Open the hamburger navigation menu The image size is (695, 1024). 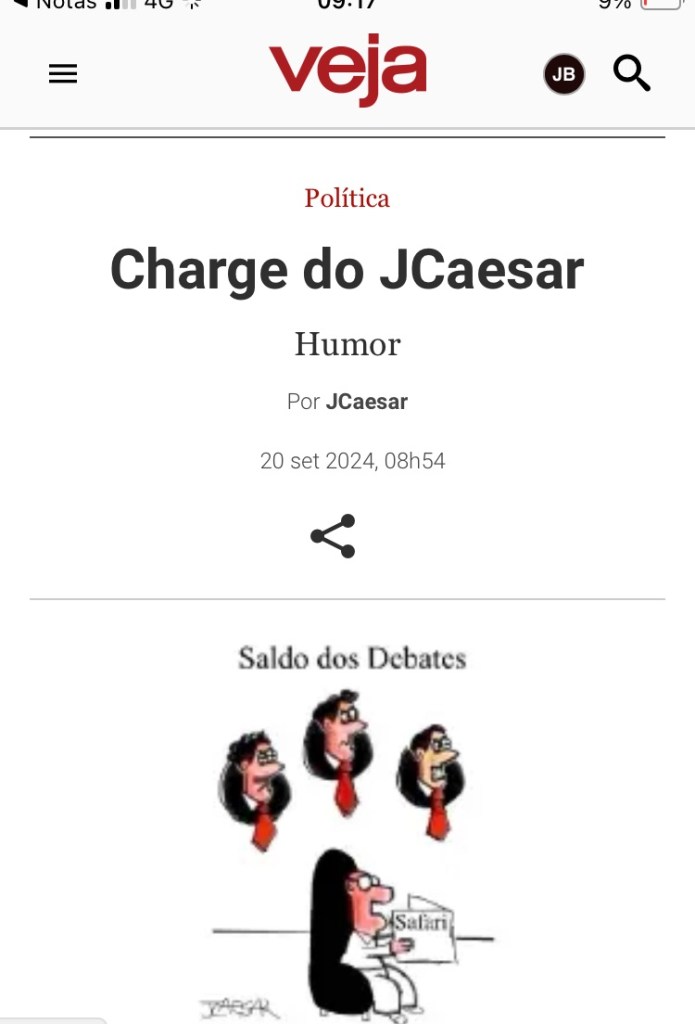(x=63, y=74)
